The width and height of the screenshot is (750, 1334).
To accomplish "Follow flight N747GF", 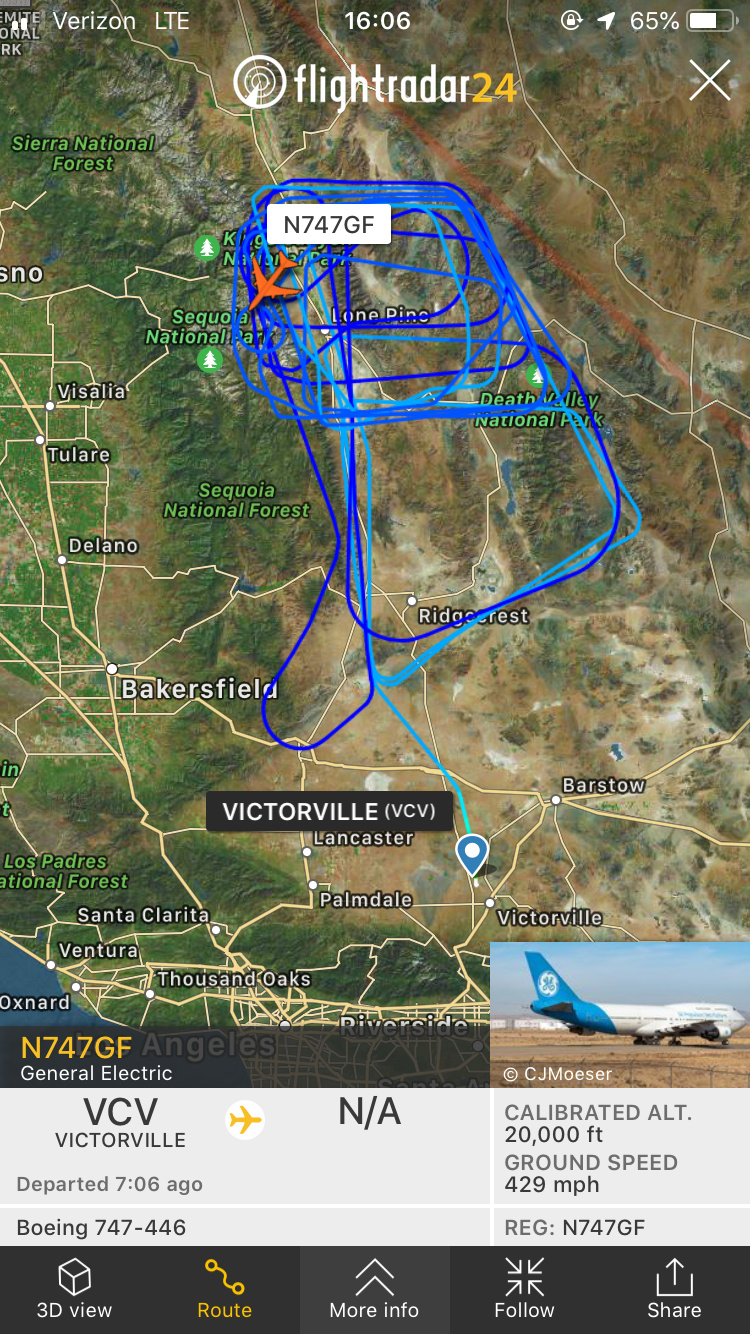I will [524, 1289].
